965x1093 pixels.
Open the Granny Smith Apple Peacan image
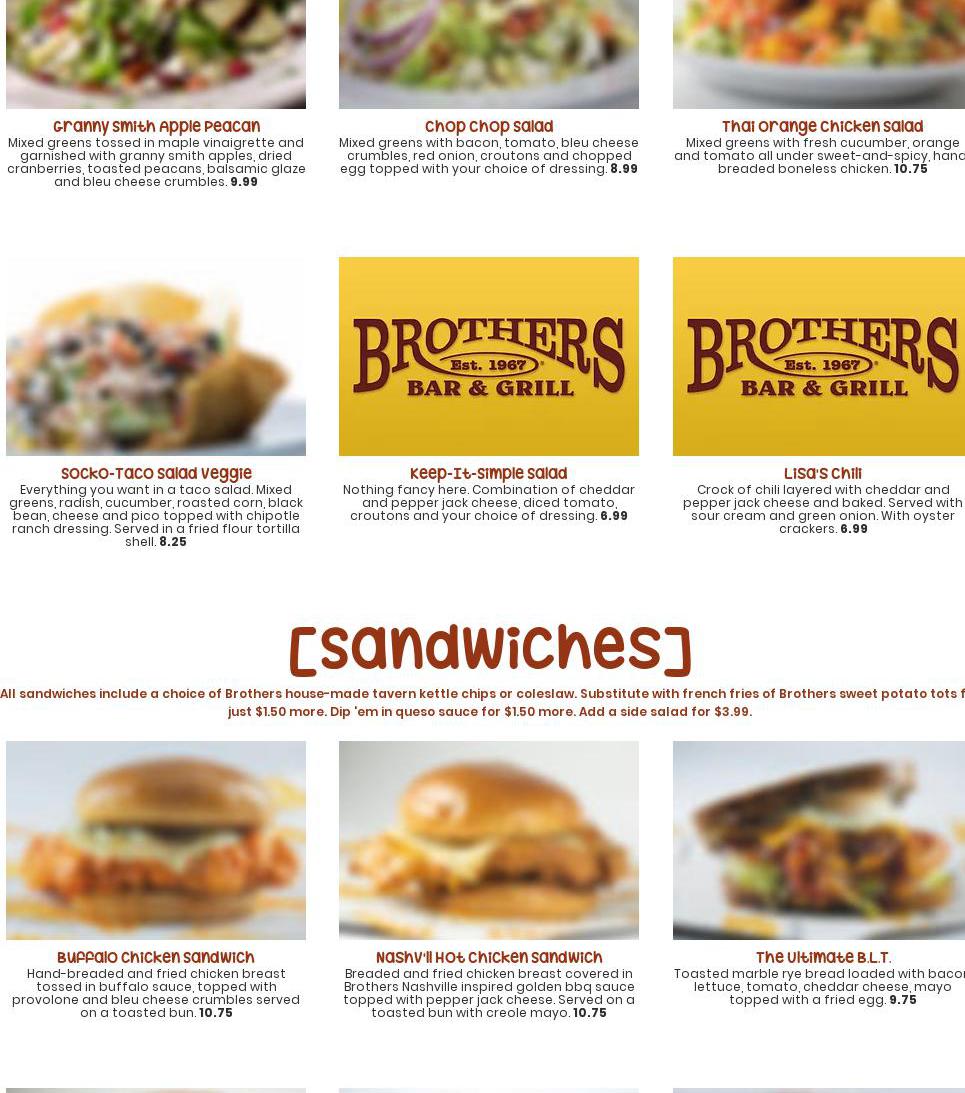pyautogui.click(x=156, y=54)
